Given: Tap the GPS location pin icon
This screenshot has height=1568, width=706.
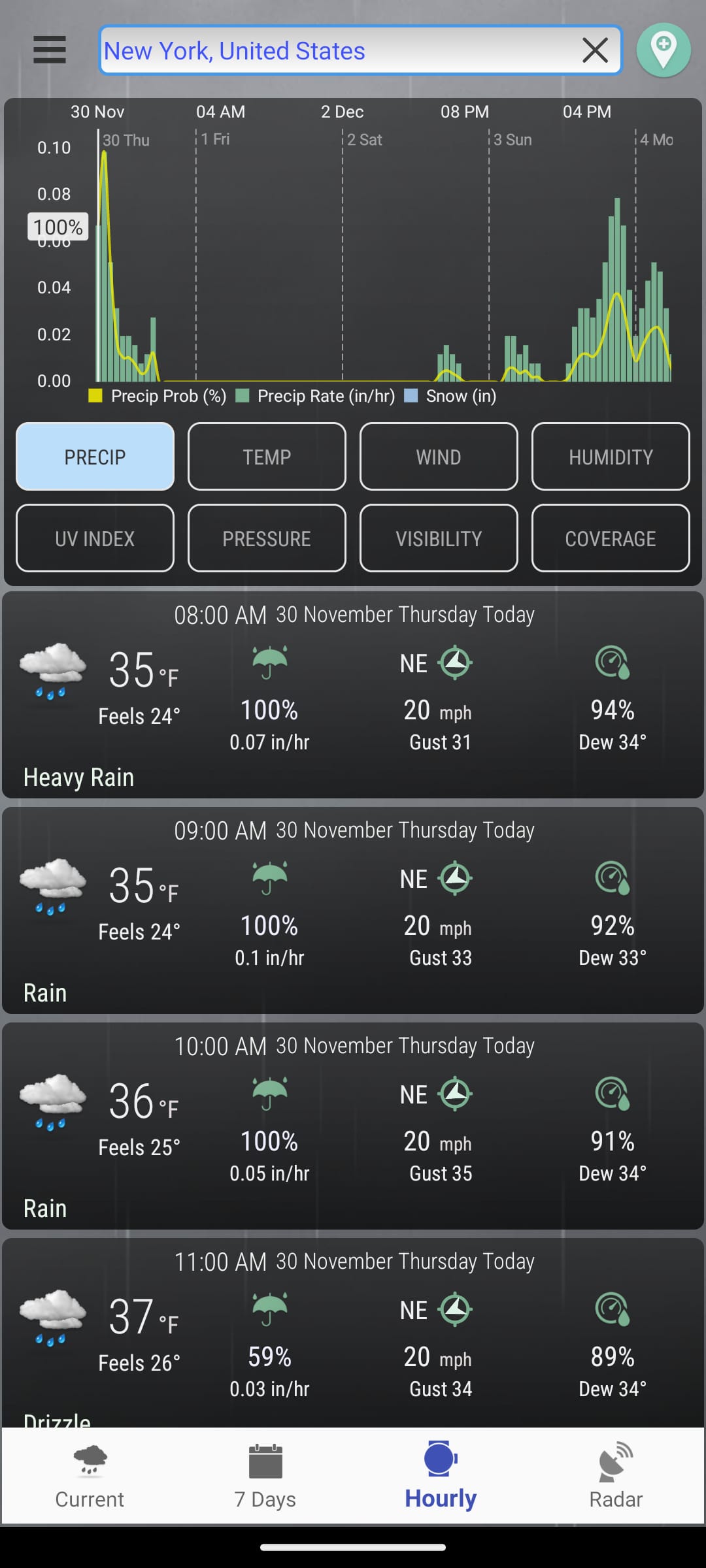Looking at the screenshot, I should 664,50.
